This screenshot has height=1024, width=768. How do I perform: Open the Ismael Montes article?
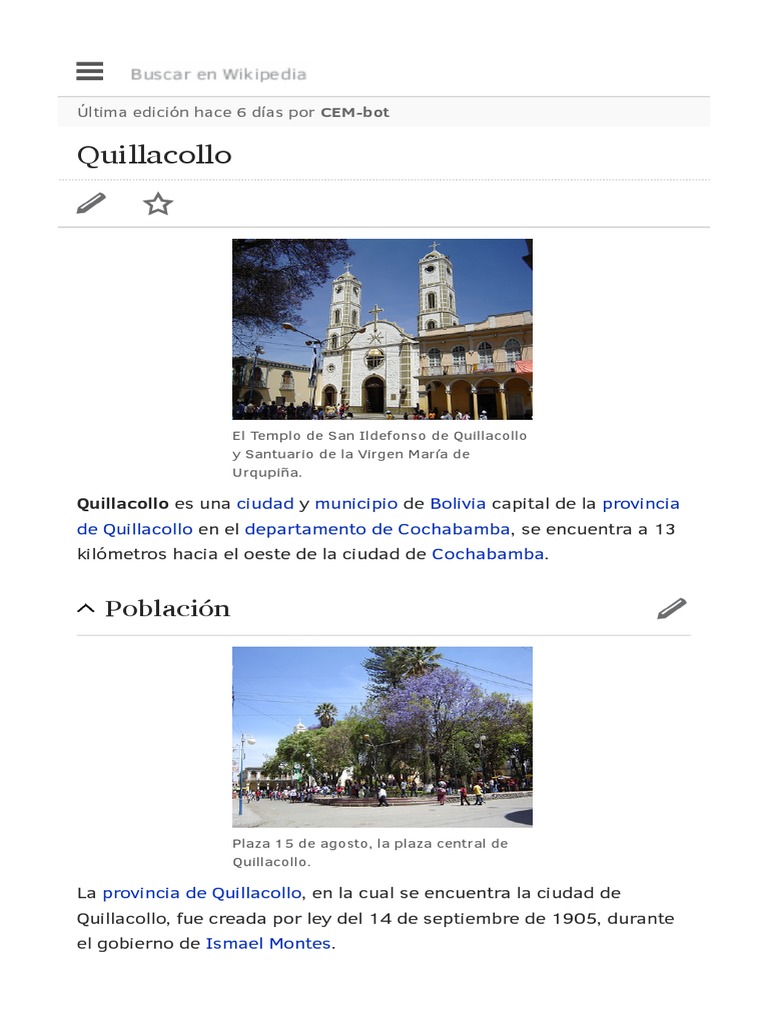pyautogui.click(x=268, y=943)
